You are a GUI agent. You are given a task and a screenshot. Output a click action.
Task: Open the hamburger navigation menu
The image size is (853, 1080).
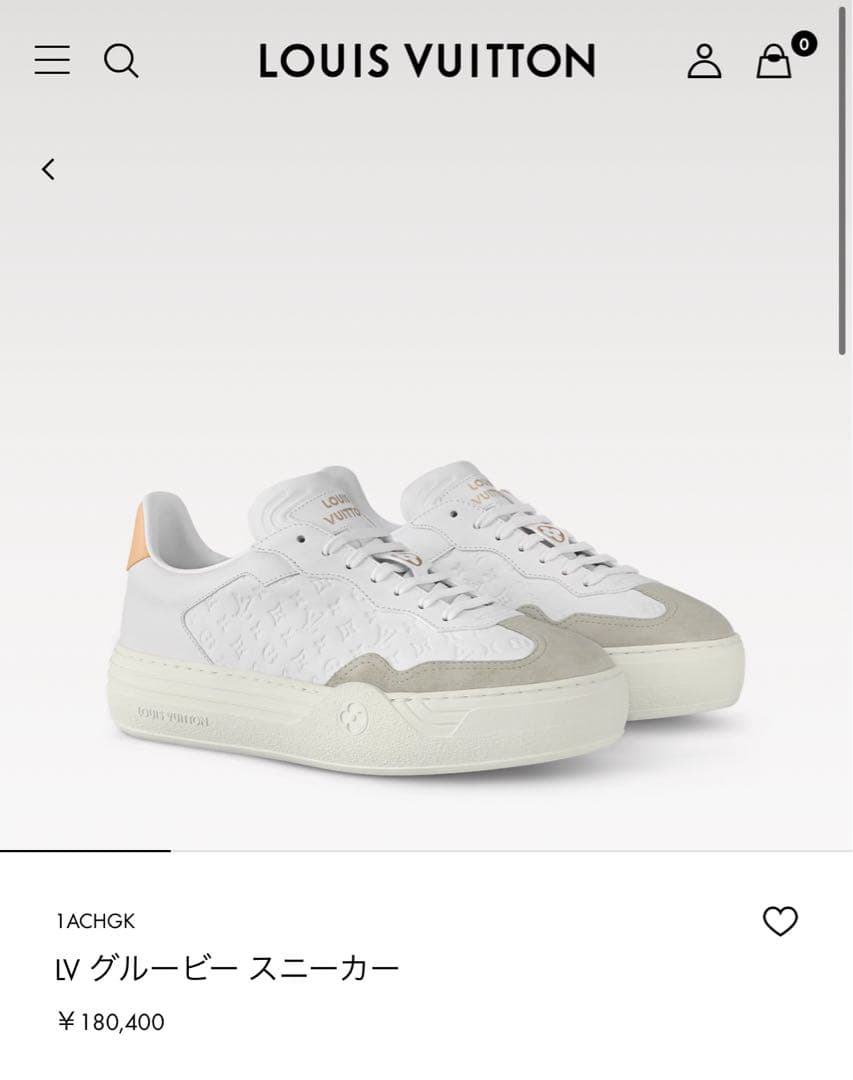[52, 62]
